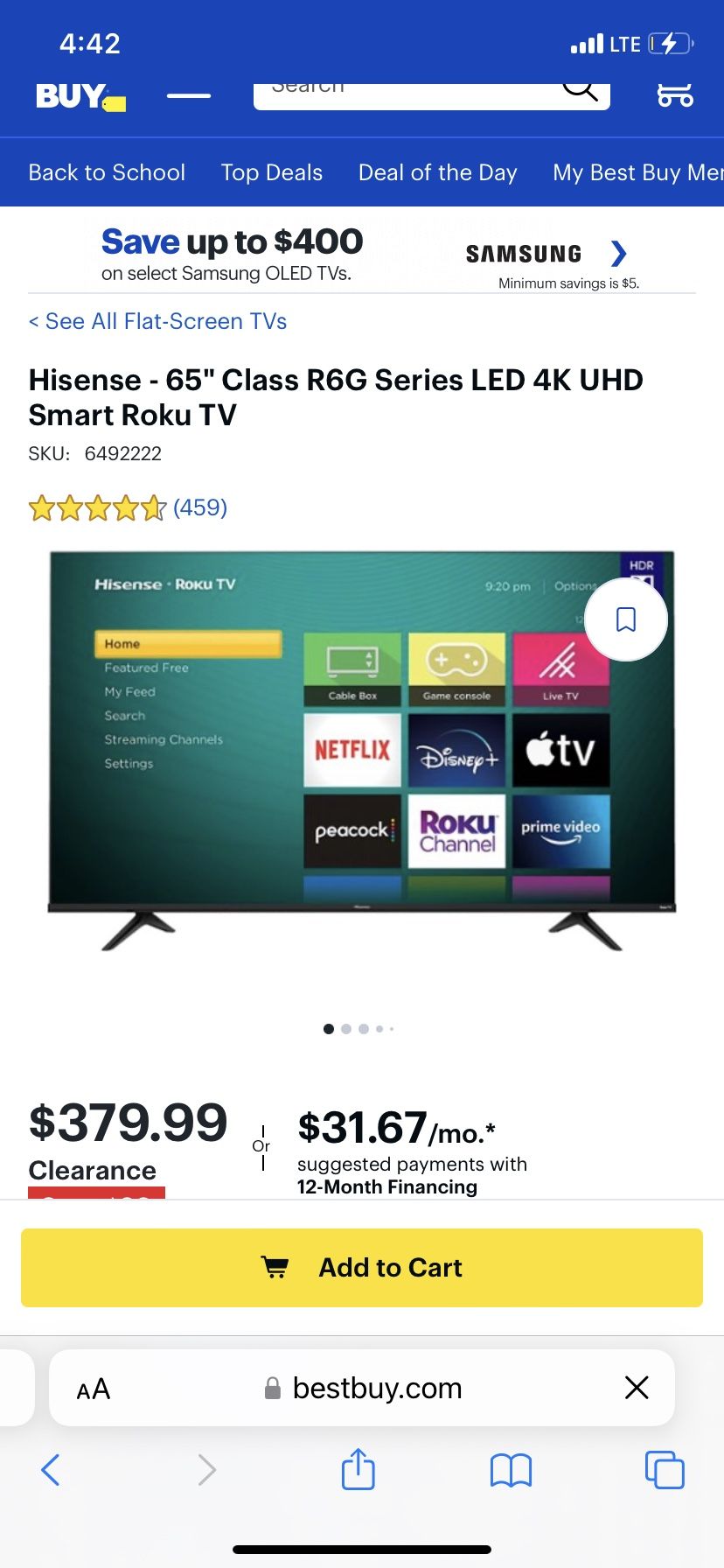Go to Back to School deals
Viewport: 724px width, 1568px height.
point(107,172)
